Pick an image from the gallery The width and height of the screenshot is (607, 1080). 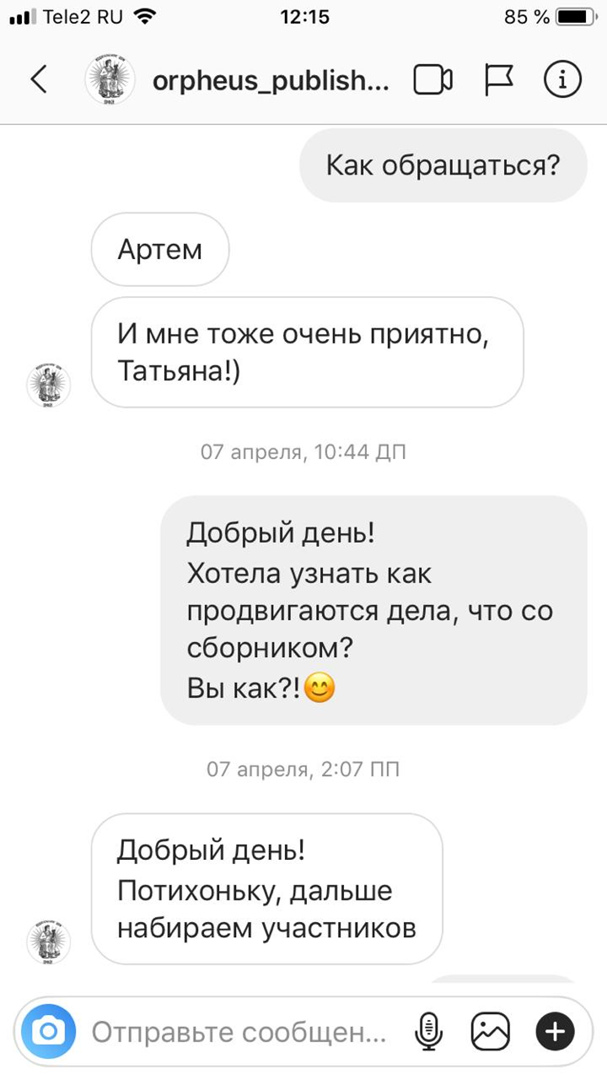point(491,1031)
